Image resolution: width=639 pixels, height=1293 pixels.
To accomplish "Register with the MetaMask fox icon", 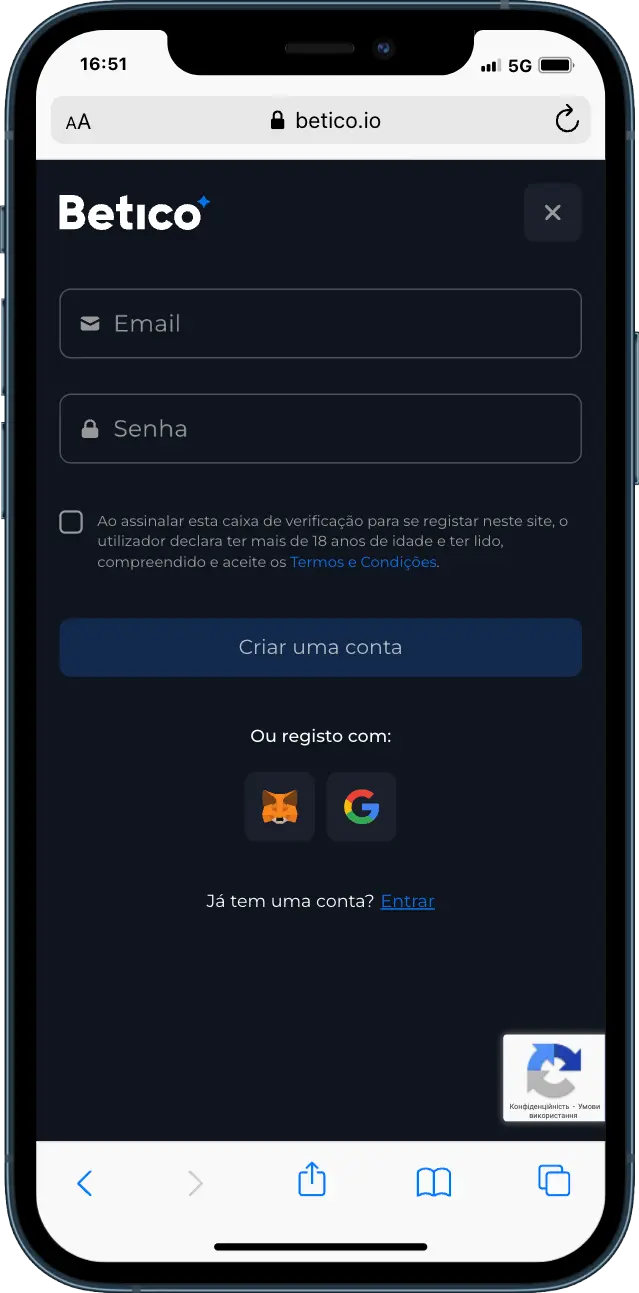I will point(280,806).
